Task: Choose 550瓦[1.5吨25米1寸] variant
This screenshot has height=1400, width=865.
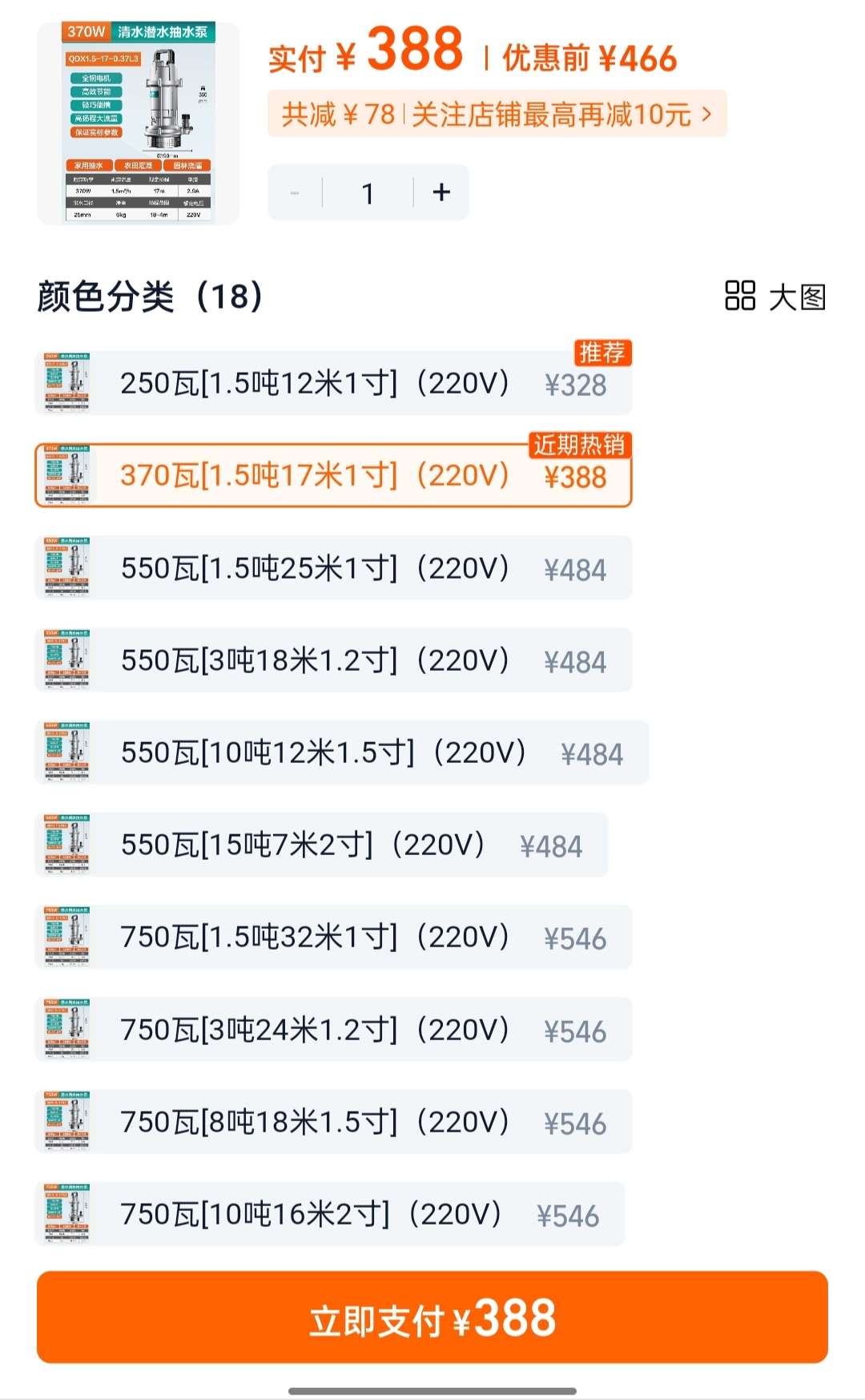Action: [333, 568]
